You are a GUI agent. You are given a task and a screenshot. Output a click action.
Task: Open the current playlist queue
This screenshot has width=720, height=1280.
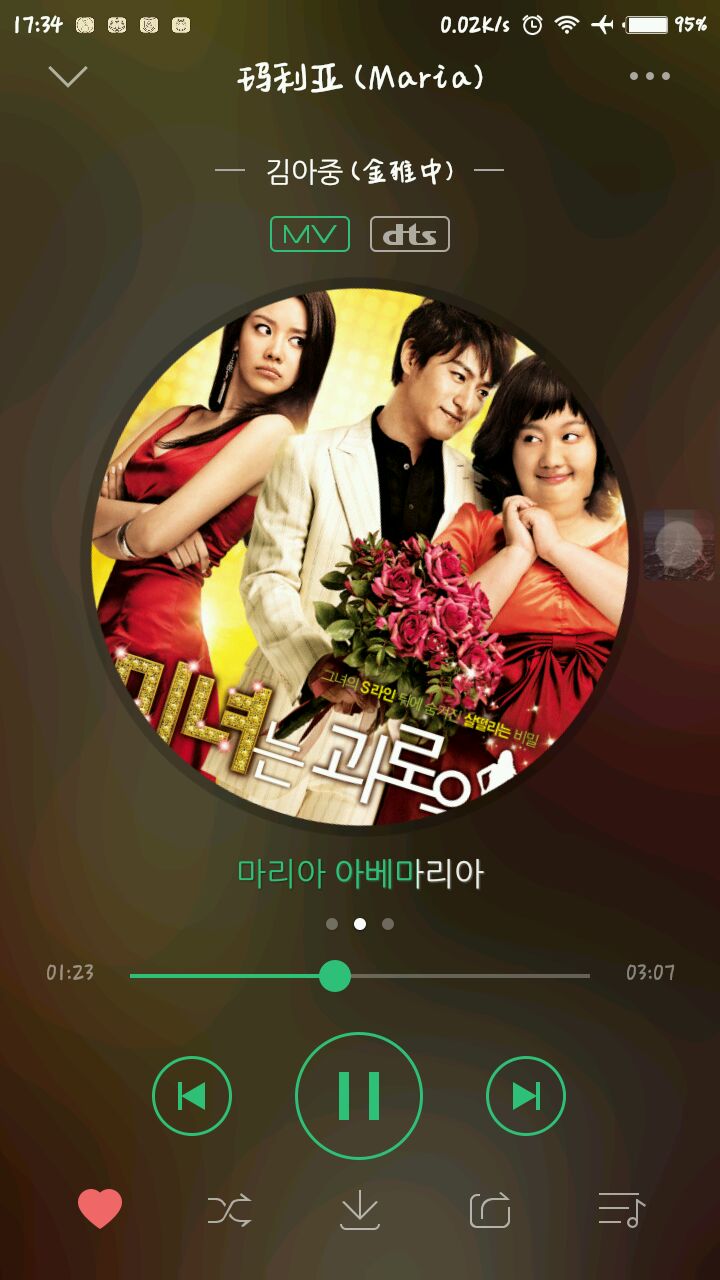(x=621, y=1211)
